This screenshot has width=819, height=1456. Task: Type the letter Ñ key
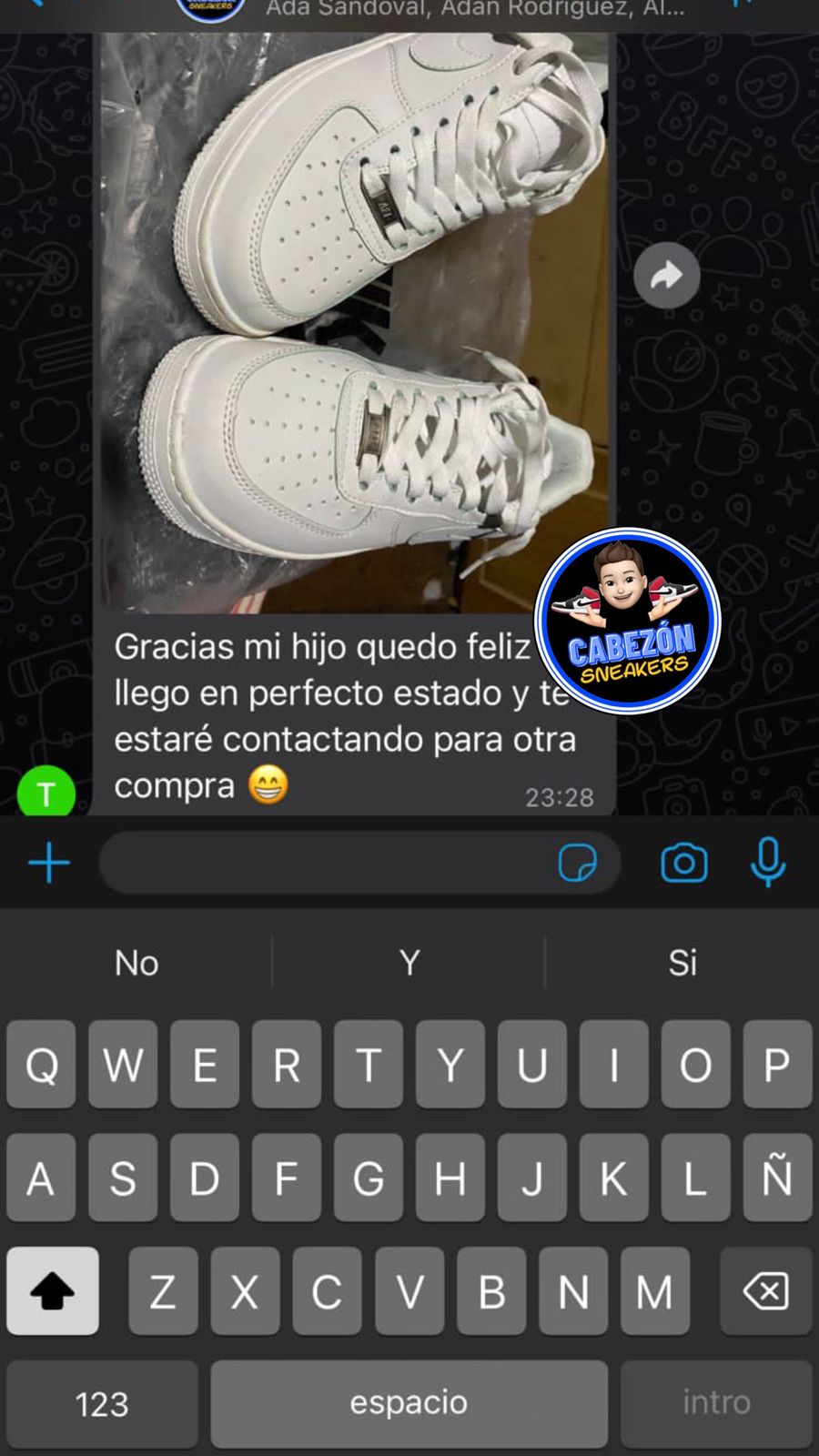[776, 1178]
